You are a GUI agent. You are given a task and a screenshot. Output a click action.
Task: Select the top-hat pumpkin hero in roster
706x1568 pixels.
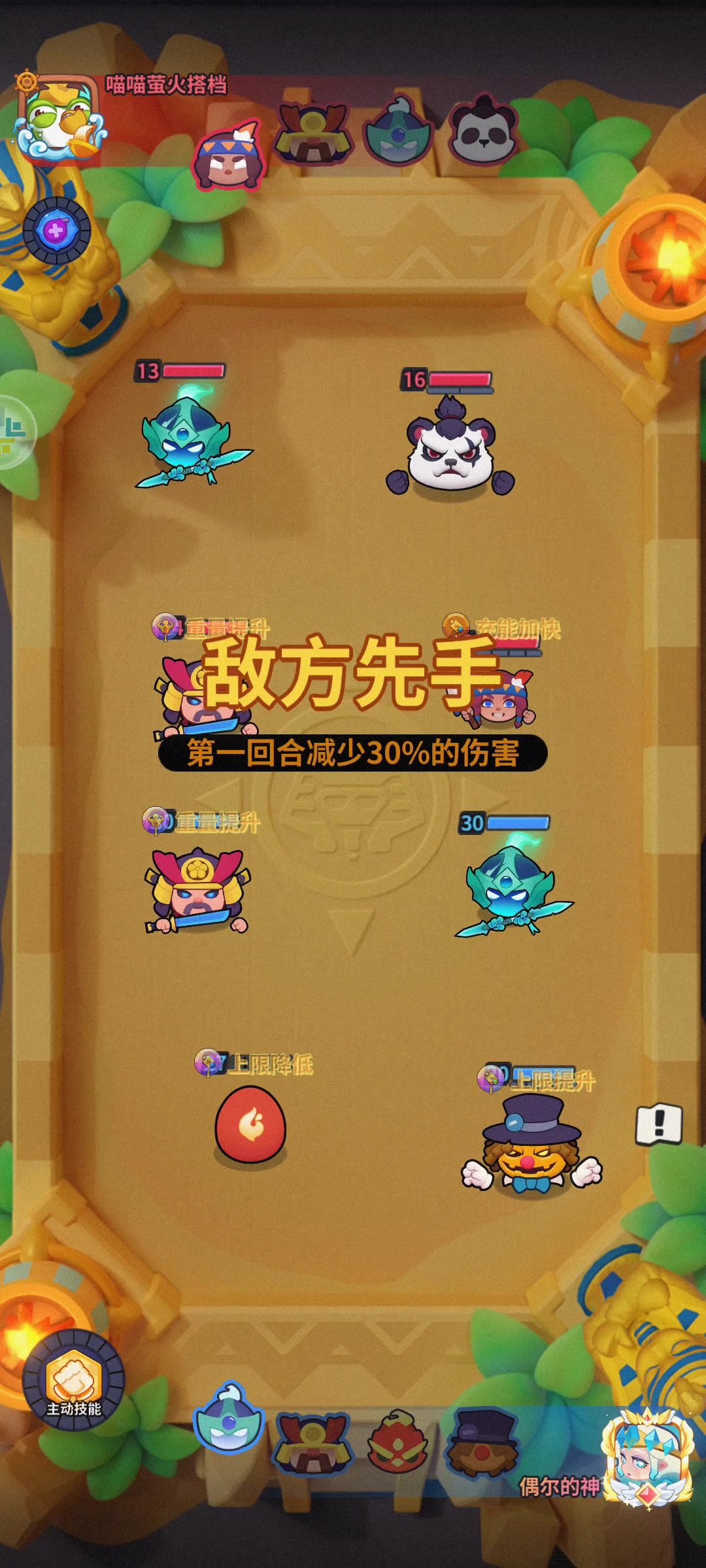point(482,1441)
